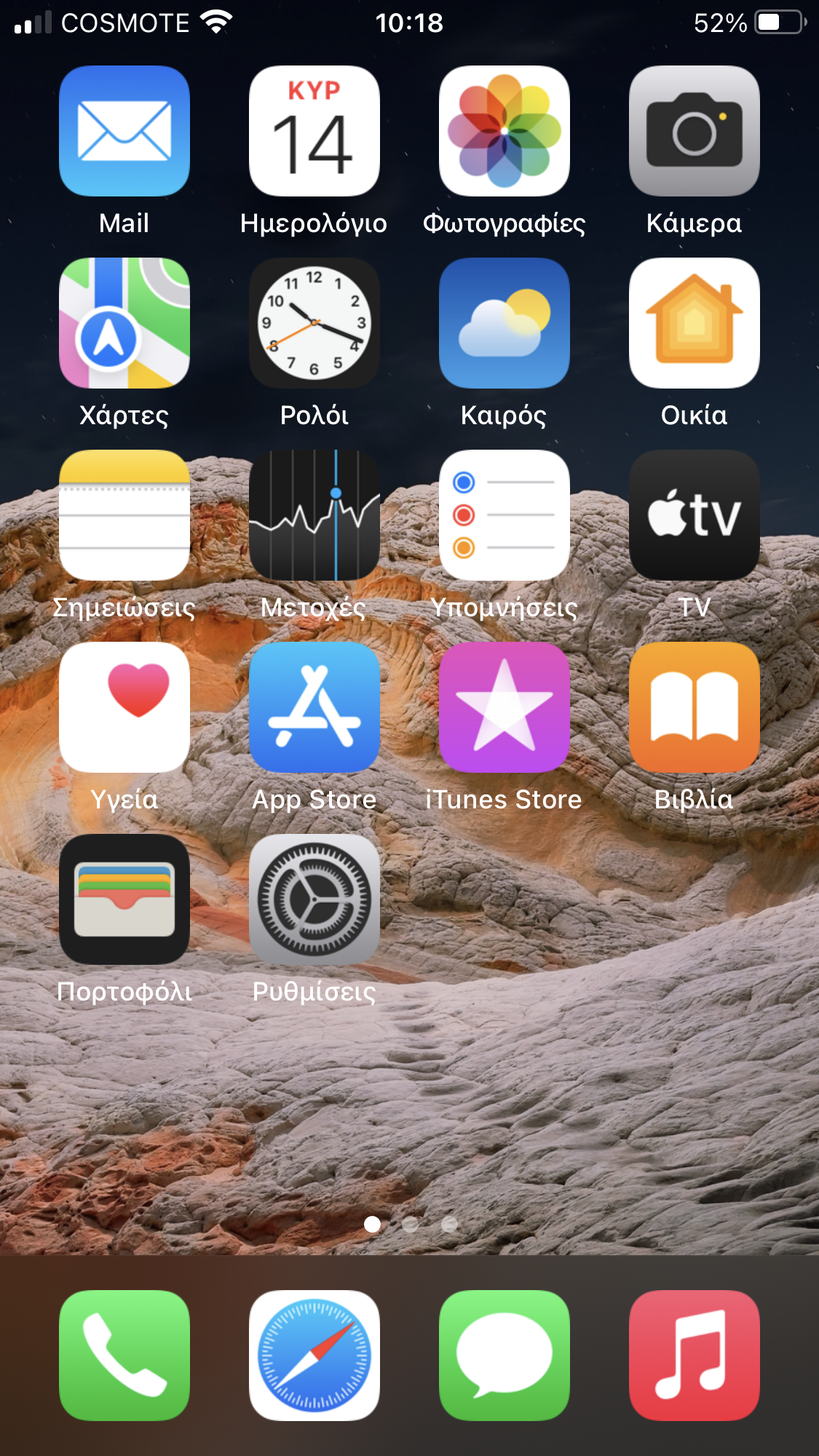Open Ημερολόγιο calendar app
Image resolution: width=819 pixels, height=1456 pixels.
click(x=314, y=131)
